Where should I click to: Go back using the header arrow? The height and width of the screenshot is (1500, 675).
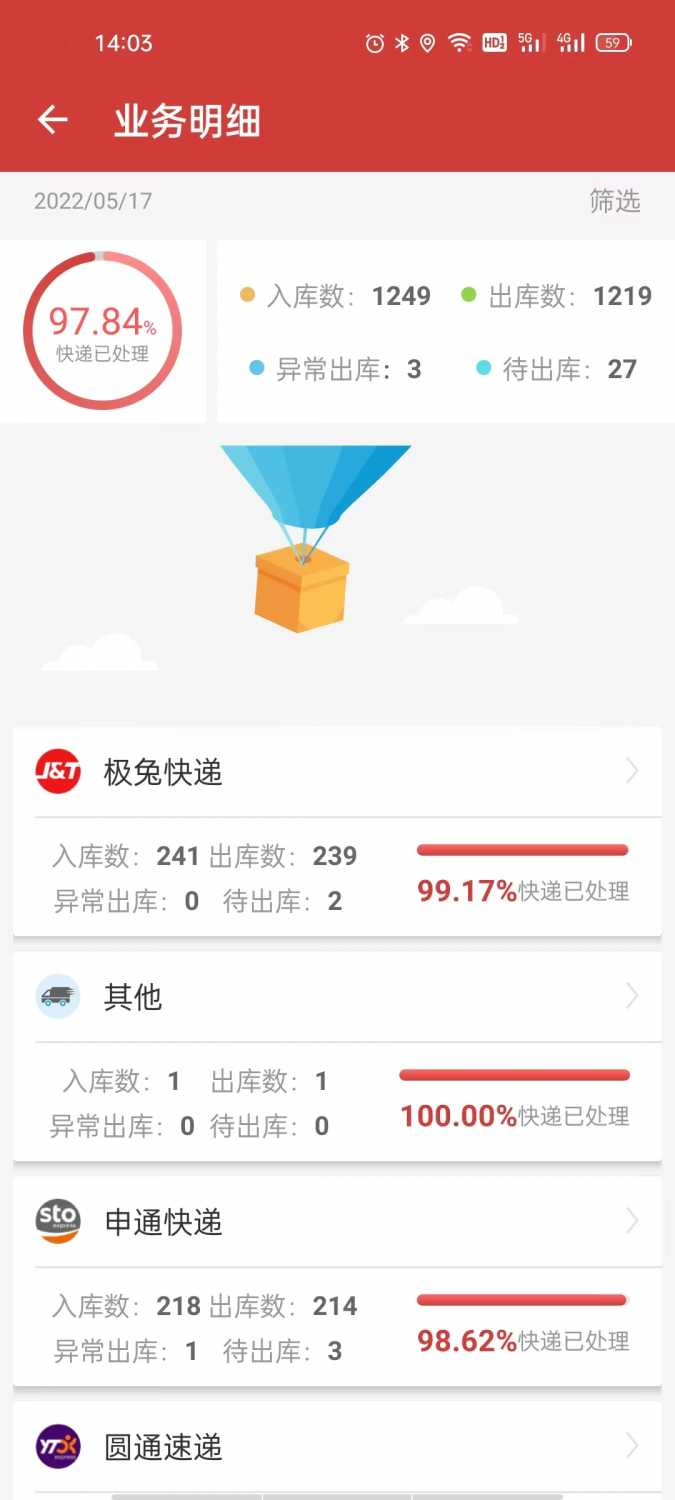pos(52,121)
